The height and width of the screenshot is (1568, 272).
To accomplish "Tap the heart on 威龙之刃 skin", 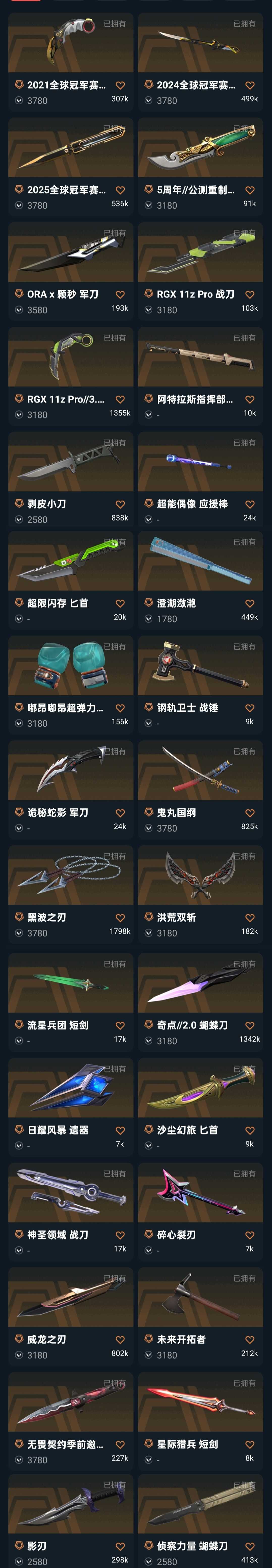I will point(120,1340).
